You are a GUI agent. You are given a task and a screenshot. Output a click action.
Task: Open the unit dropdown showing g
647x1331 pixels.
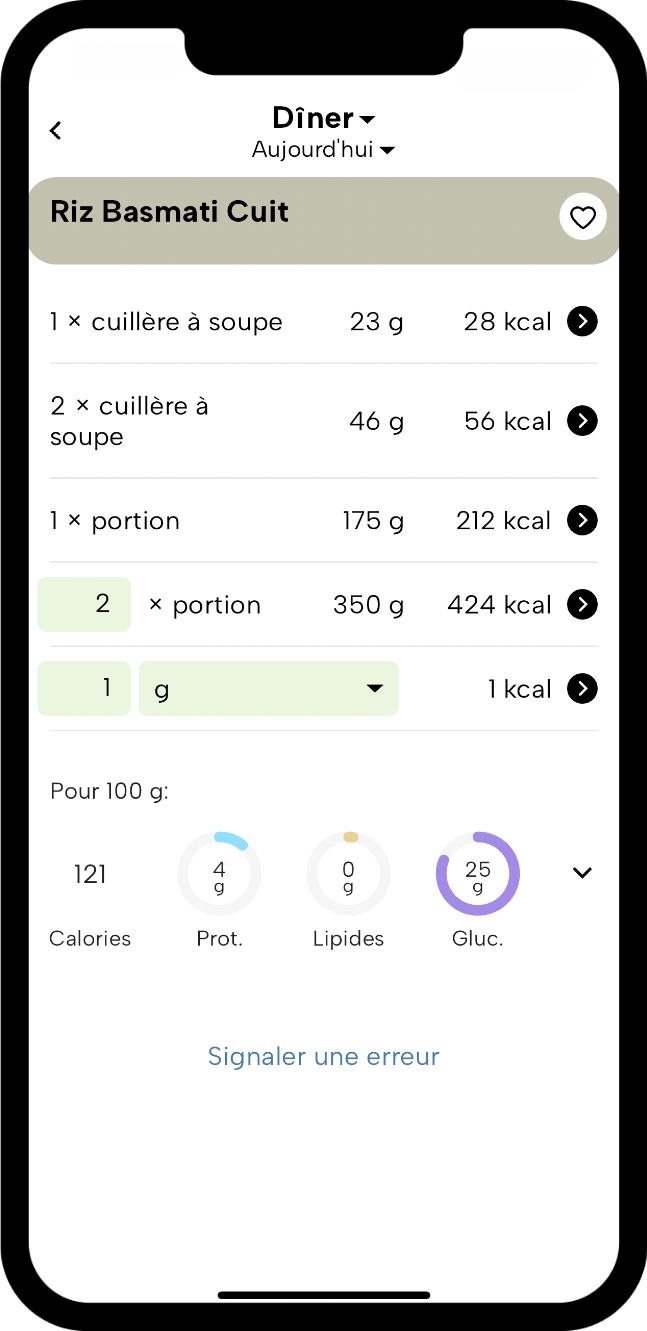[x=268, y=688]
